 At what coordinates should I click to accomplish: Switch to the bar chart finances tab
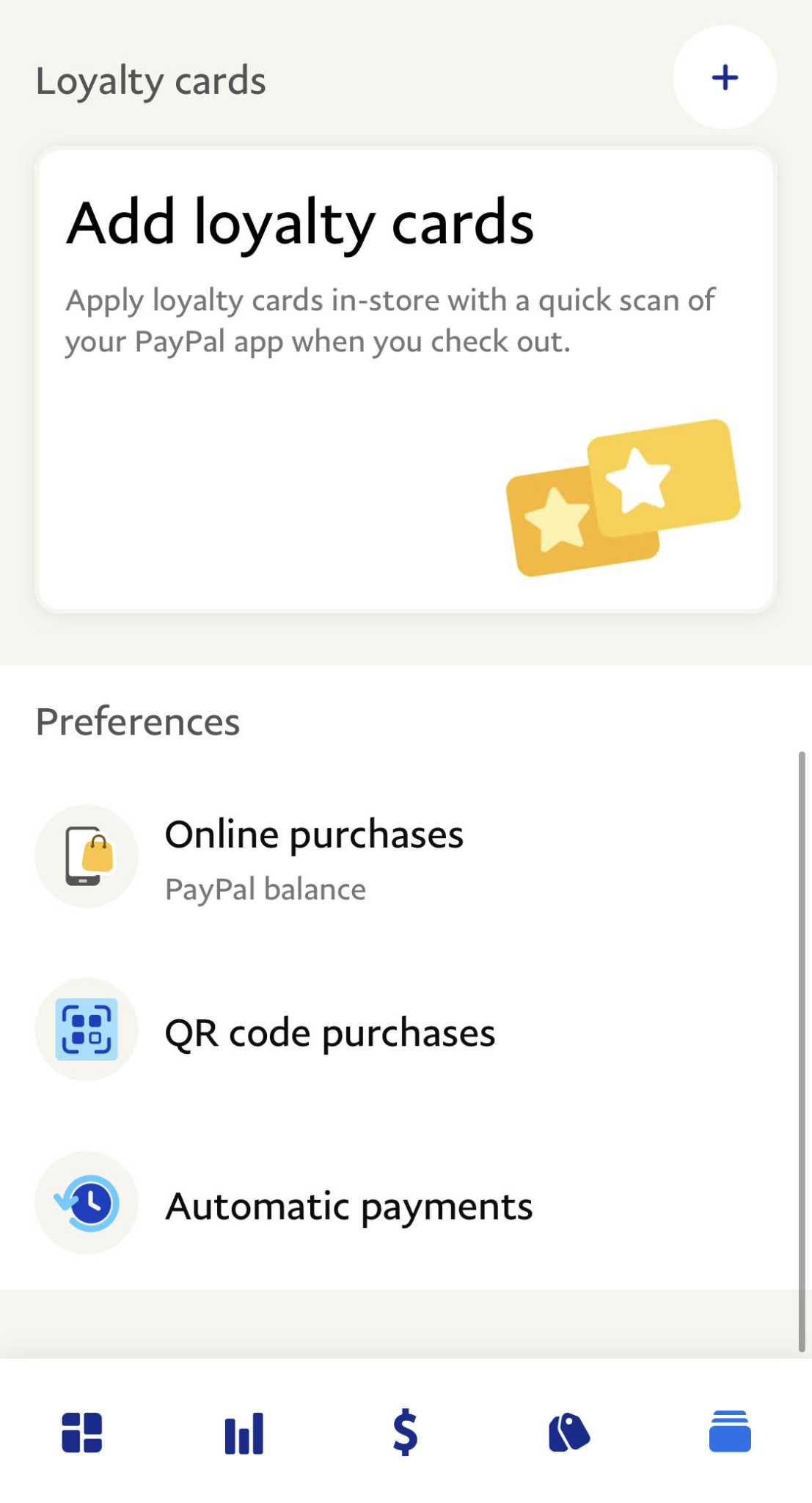244,1432
